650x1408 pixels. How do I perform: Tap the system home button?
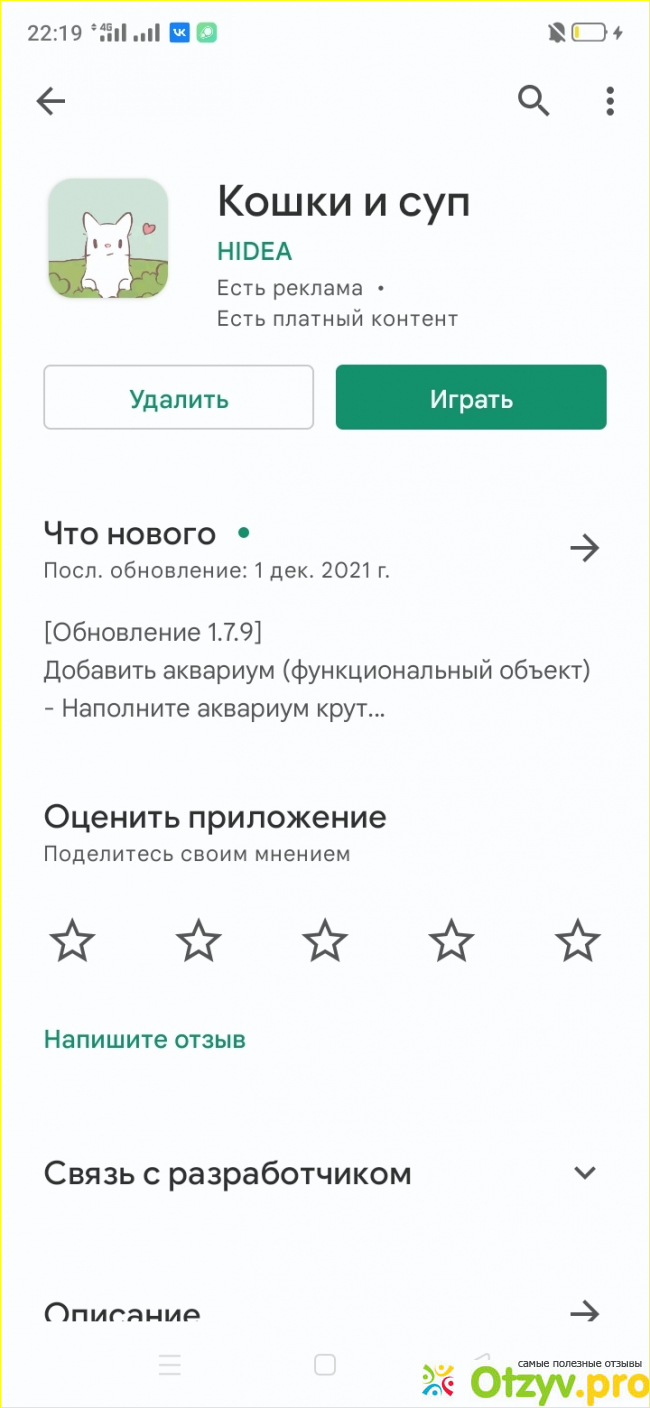click(325, 1364)
